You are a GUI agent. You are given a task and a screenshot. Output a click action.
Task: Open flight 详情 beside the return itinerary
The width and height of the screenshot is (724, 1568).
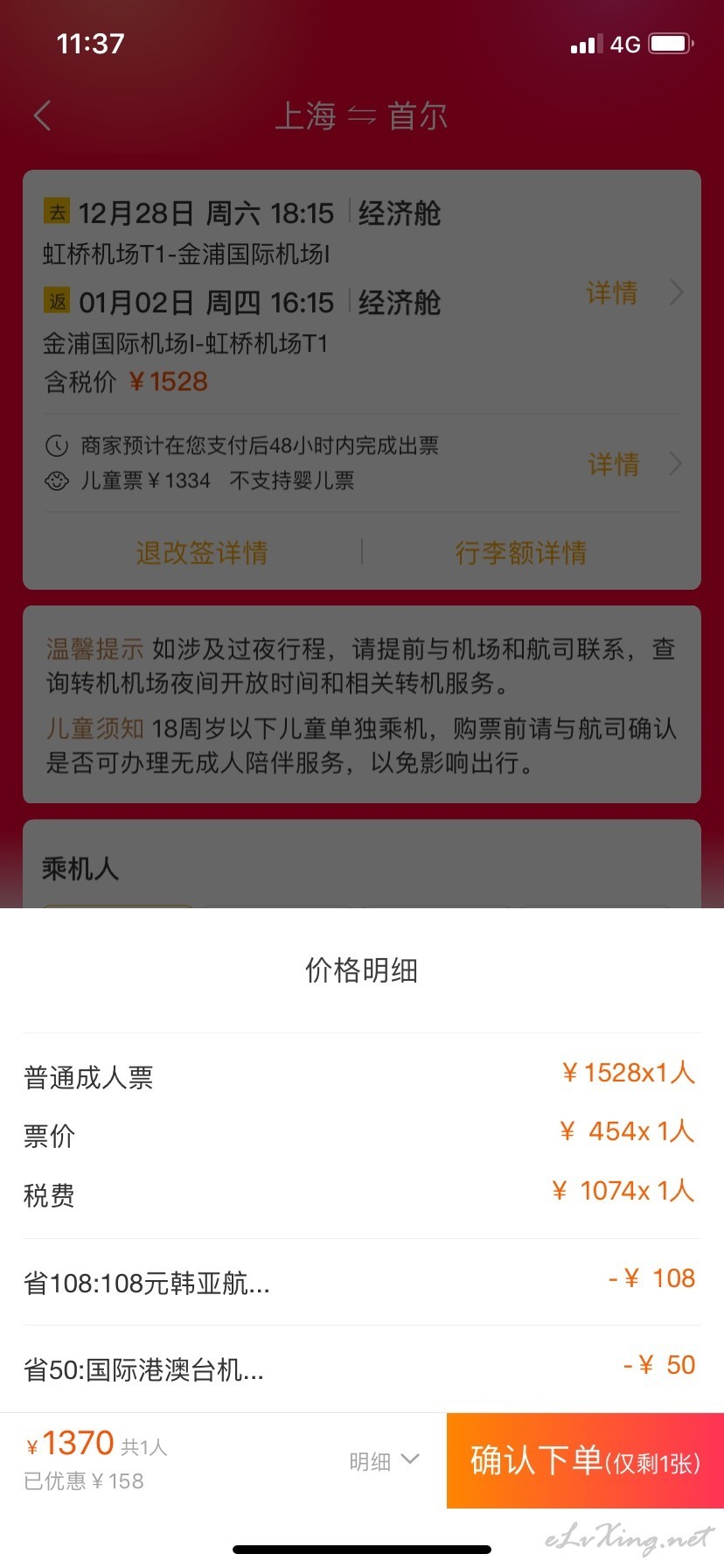634,292
